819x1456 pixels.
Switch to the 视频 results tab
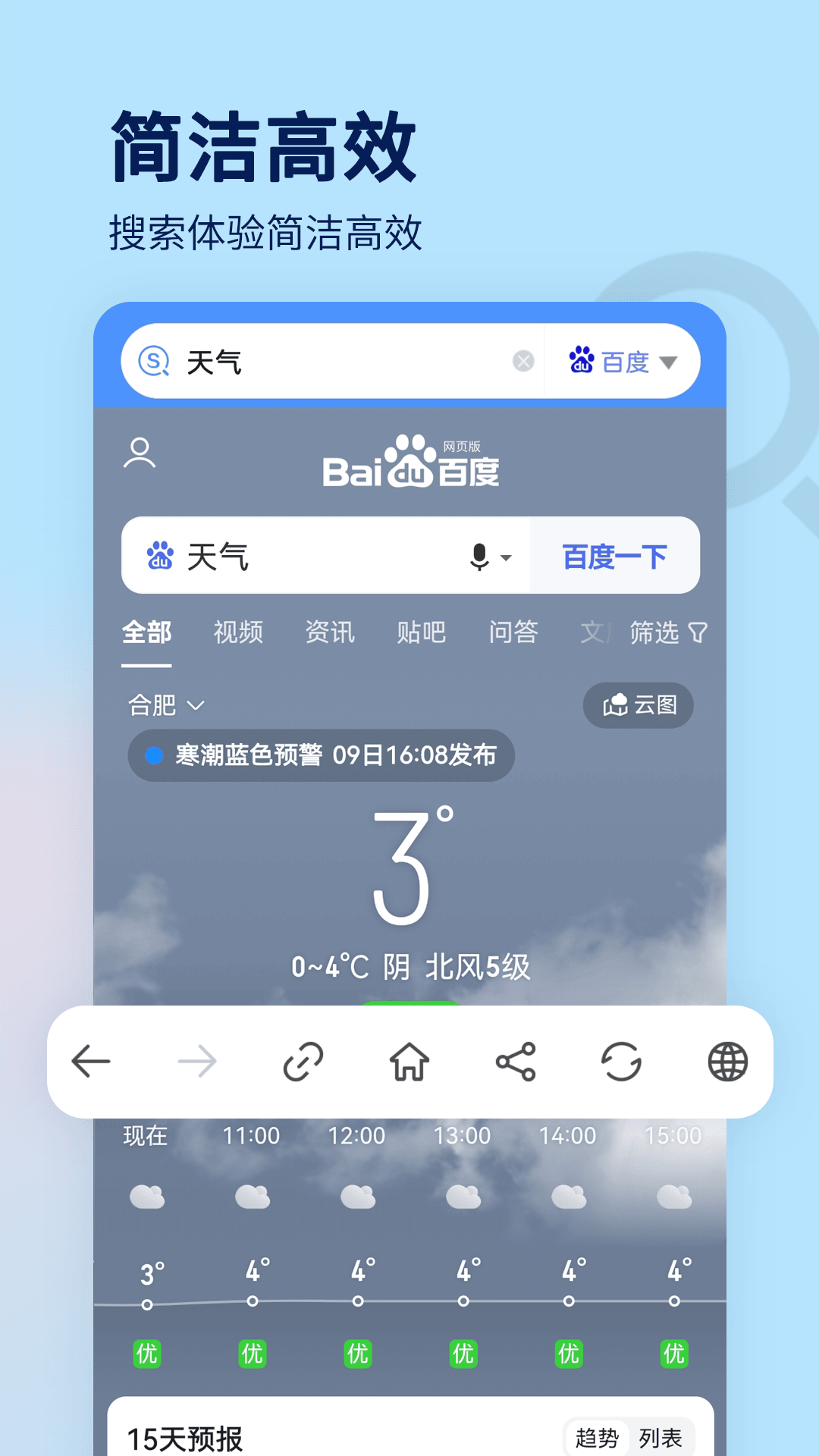pos(239,632)
